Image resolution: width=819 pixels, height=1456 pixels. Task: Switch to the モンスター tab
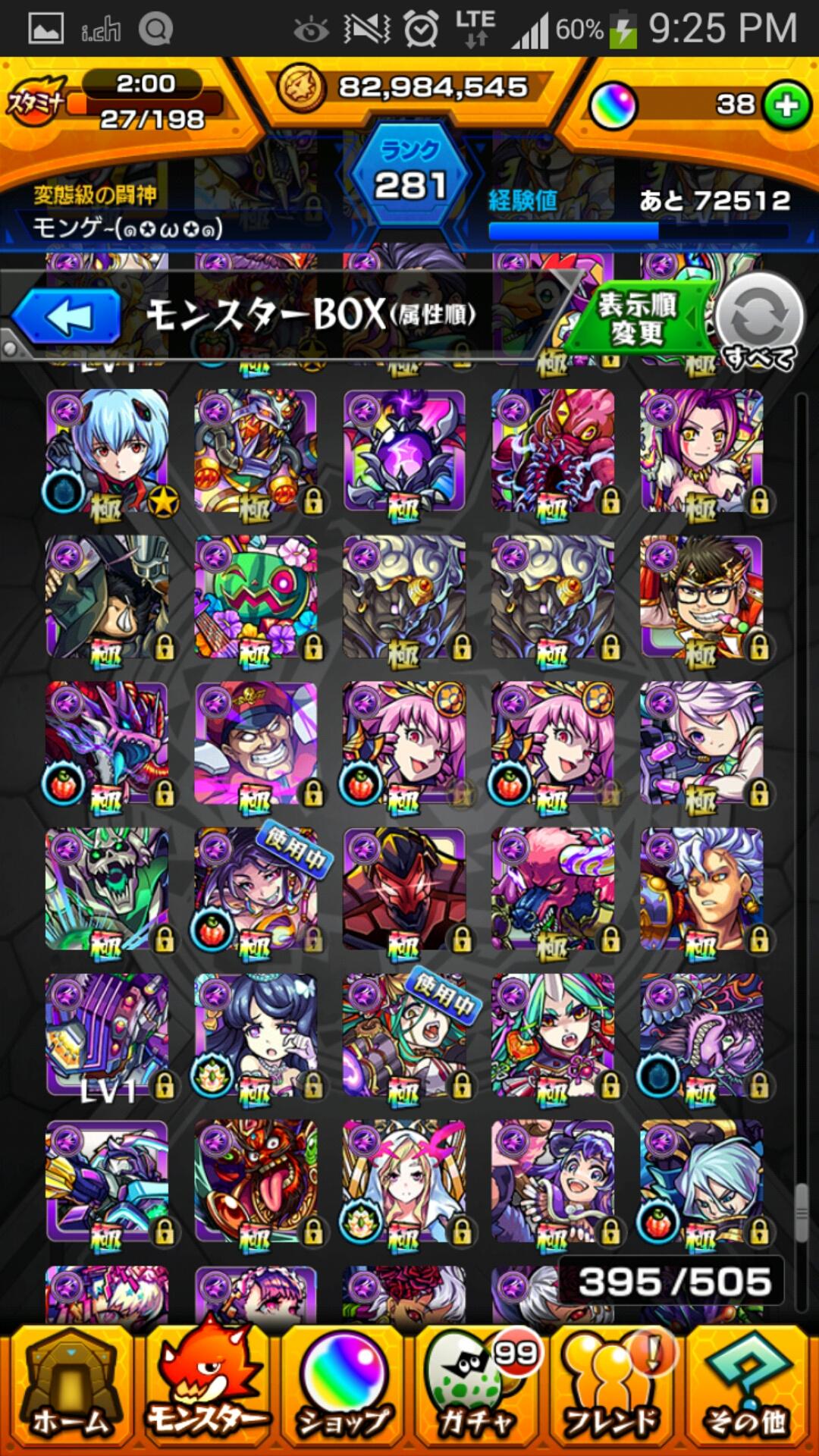206,1389
